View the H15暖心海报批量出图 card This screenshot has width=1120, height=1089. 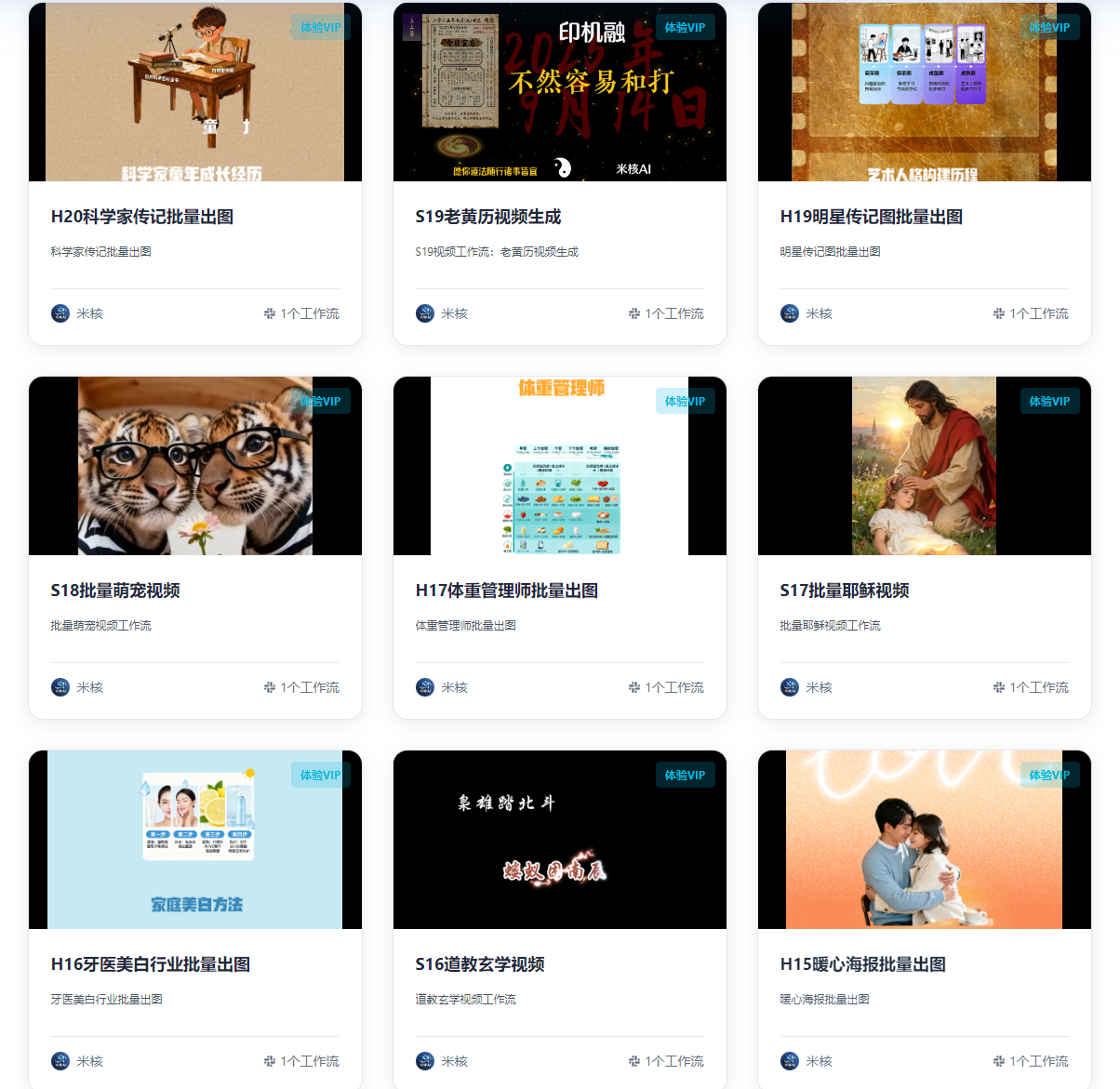tap(862, 964)
